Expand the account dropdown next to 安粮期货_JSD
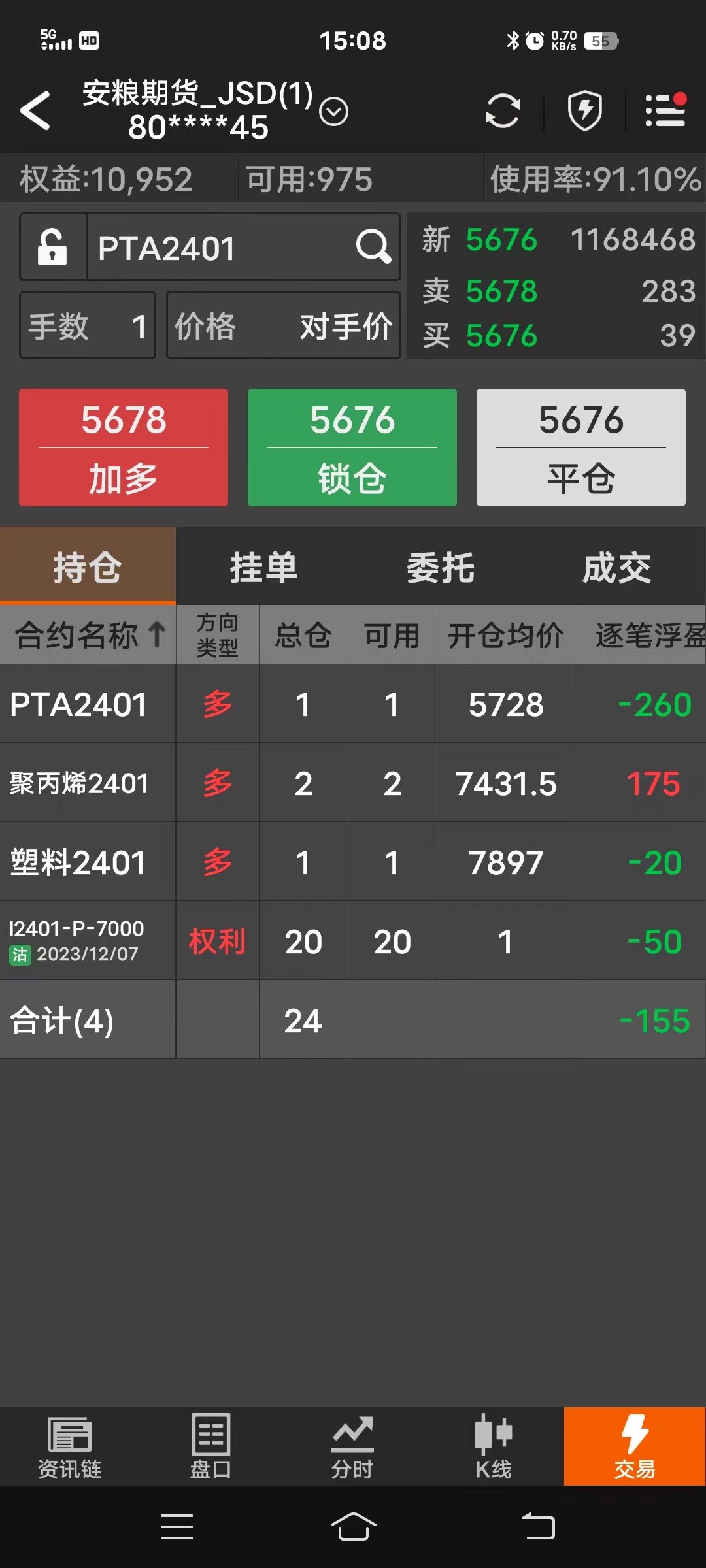The width and height of the screenshot is (706, 1568). point(333,112)
